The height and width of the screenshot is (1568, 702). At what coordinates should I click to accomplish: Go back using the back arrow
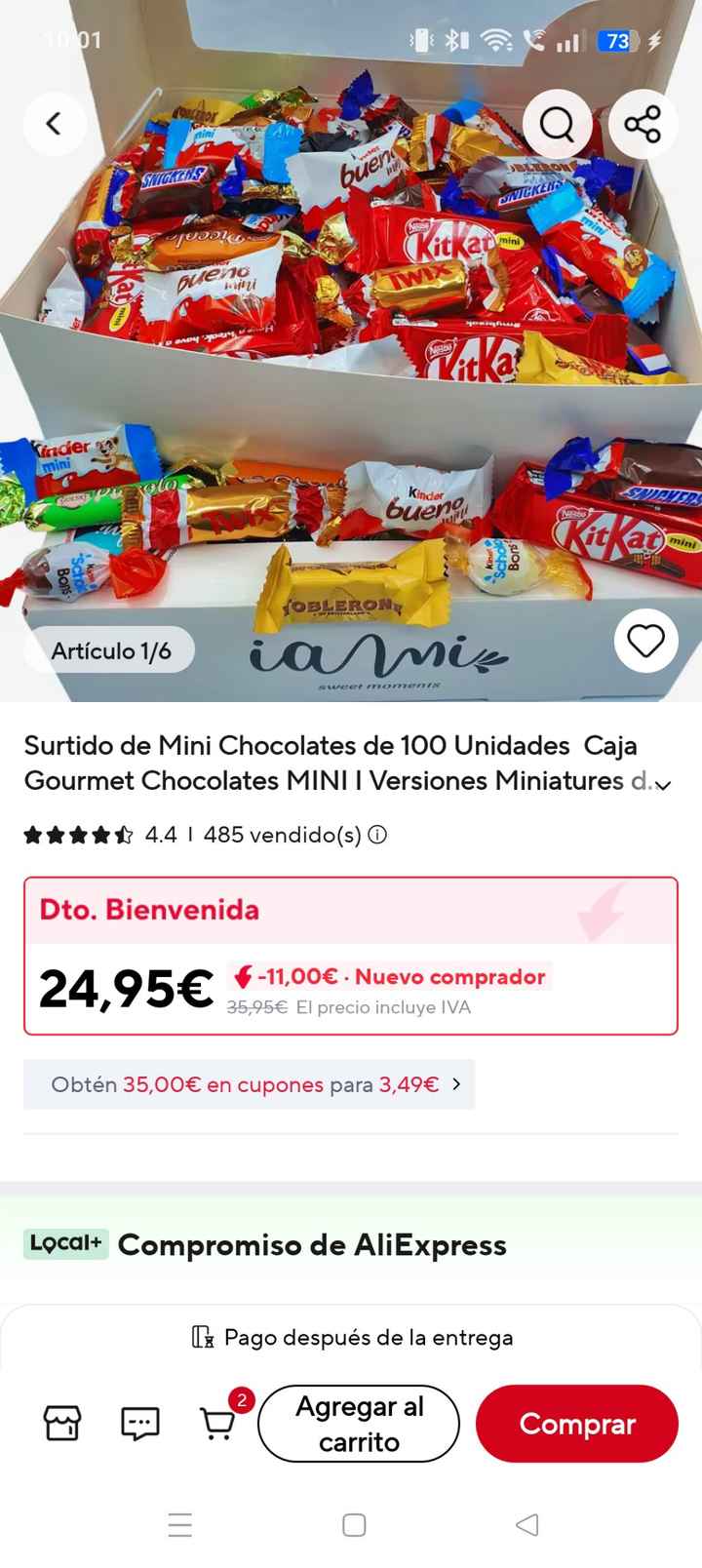pos(55,124)
